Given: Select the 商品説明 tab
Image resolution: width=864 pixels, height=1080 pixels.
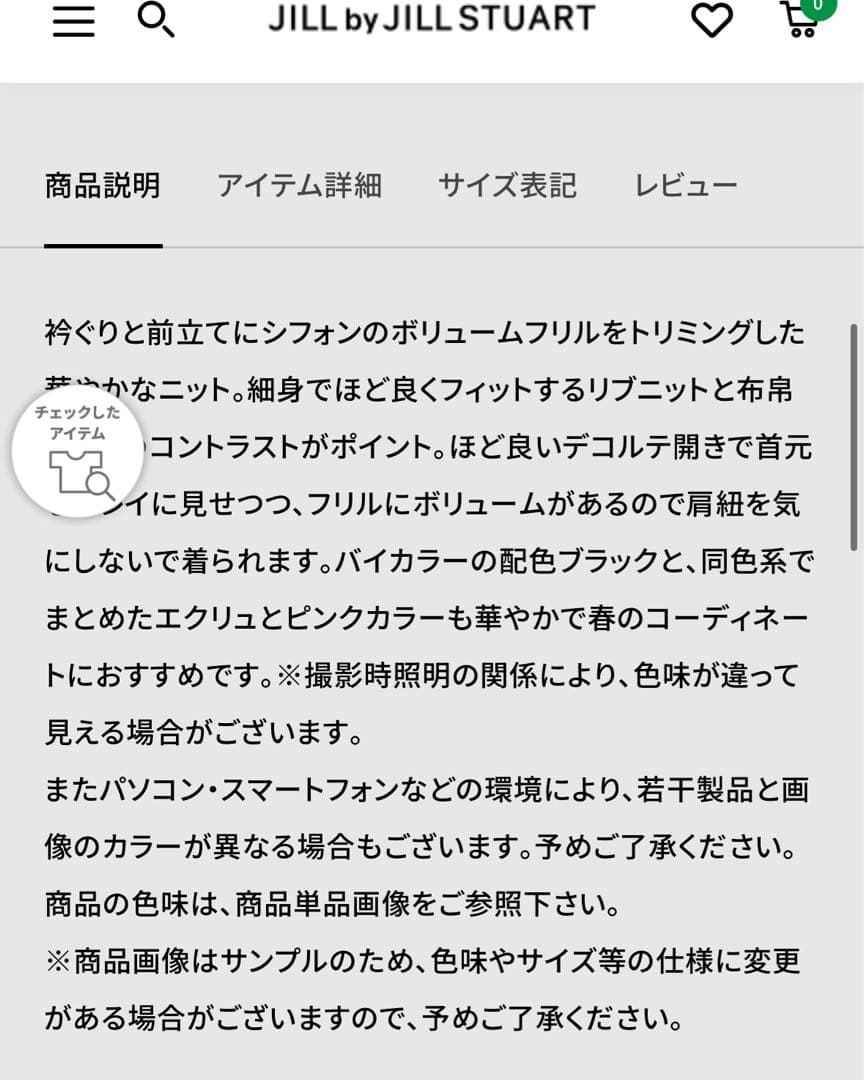Looking at the screenshot, I should [x=102, y=186].
